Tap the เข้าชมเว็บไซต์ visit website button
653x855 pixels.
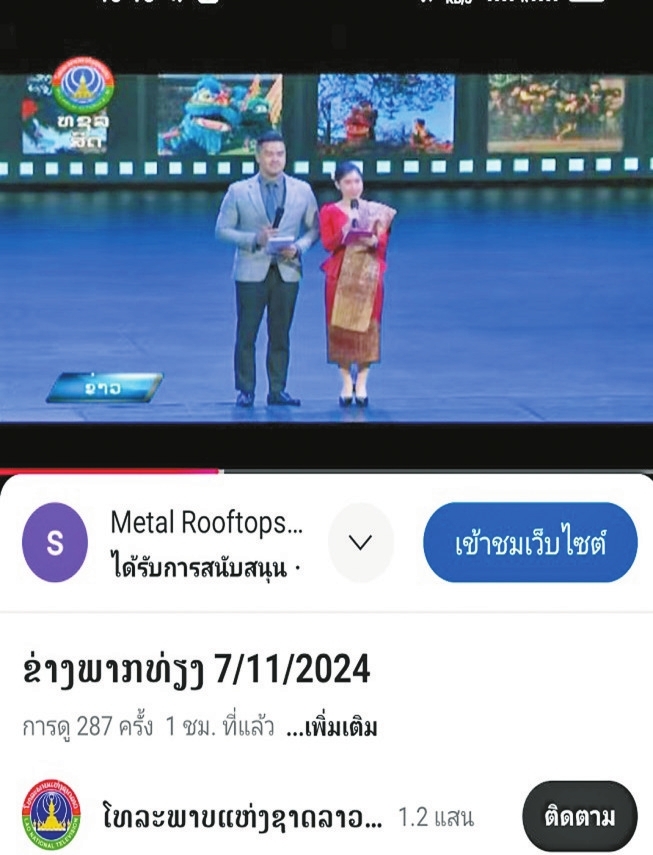coord(530,543)
